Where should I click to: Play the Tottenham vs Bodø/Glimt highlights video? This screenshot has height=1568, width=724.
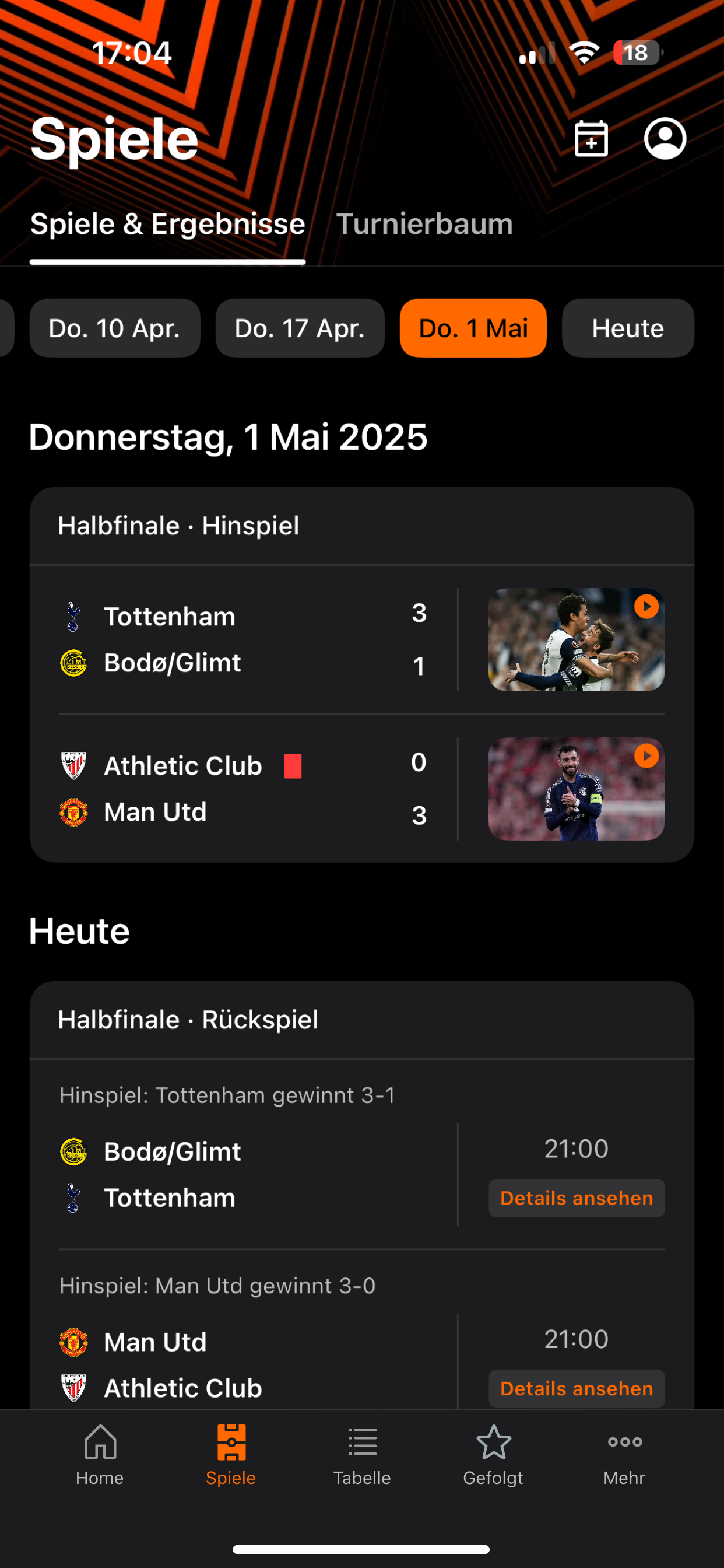[x=575, y=639]
